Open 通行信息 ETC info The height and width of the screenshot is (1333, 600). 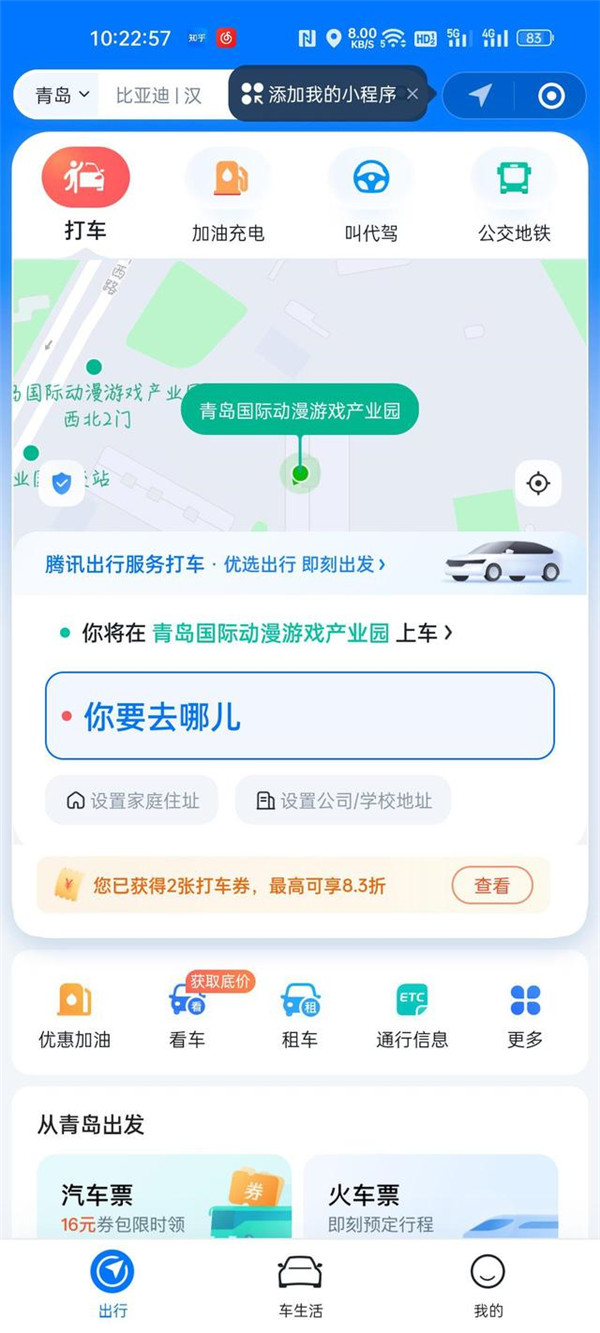click(412, 1013)
